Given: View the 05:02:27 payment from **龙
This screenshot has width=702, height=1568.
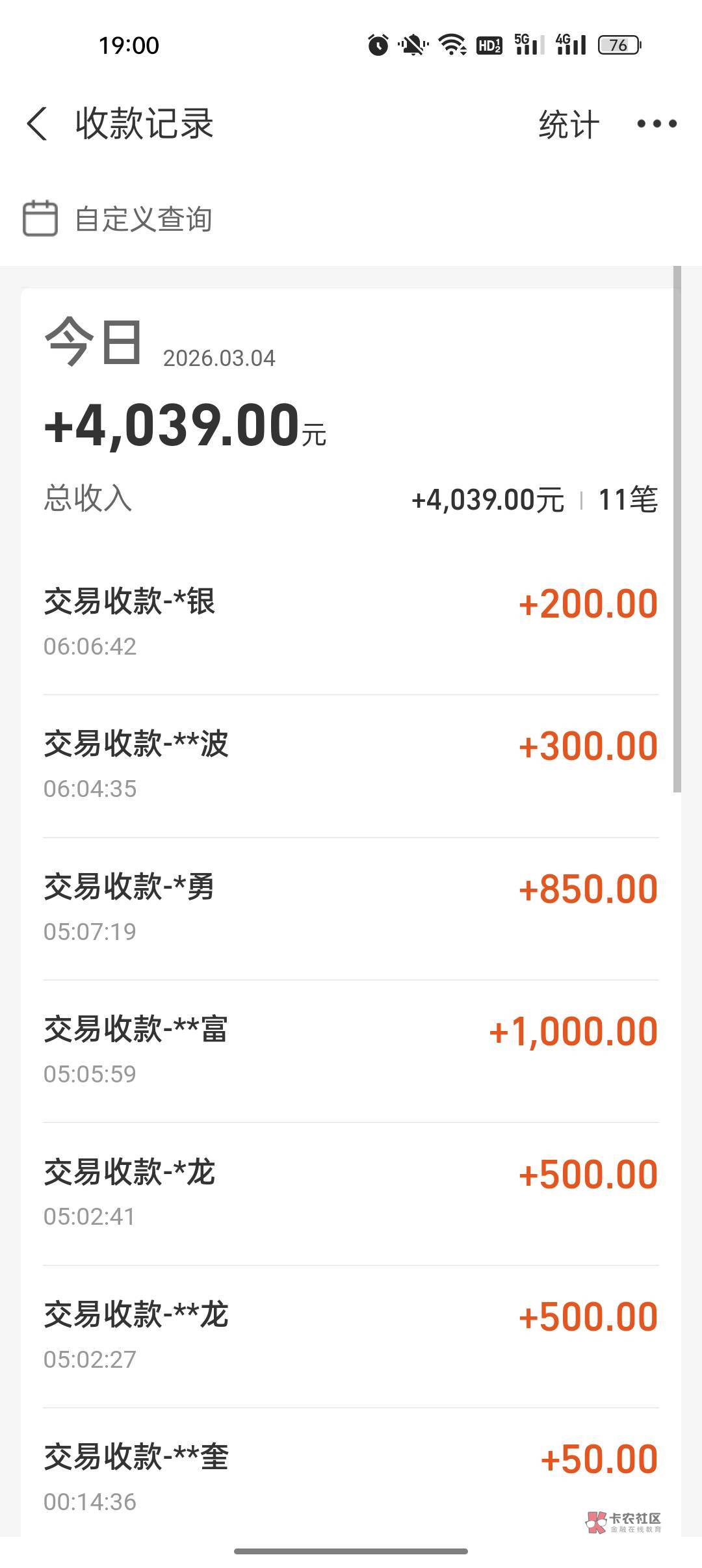Looking at the screenshot, I should click(x=351, y=1335).
